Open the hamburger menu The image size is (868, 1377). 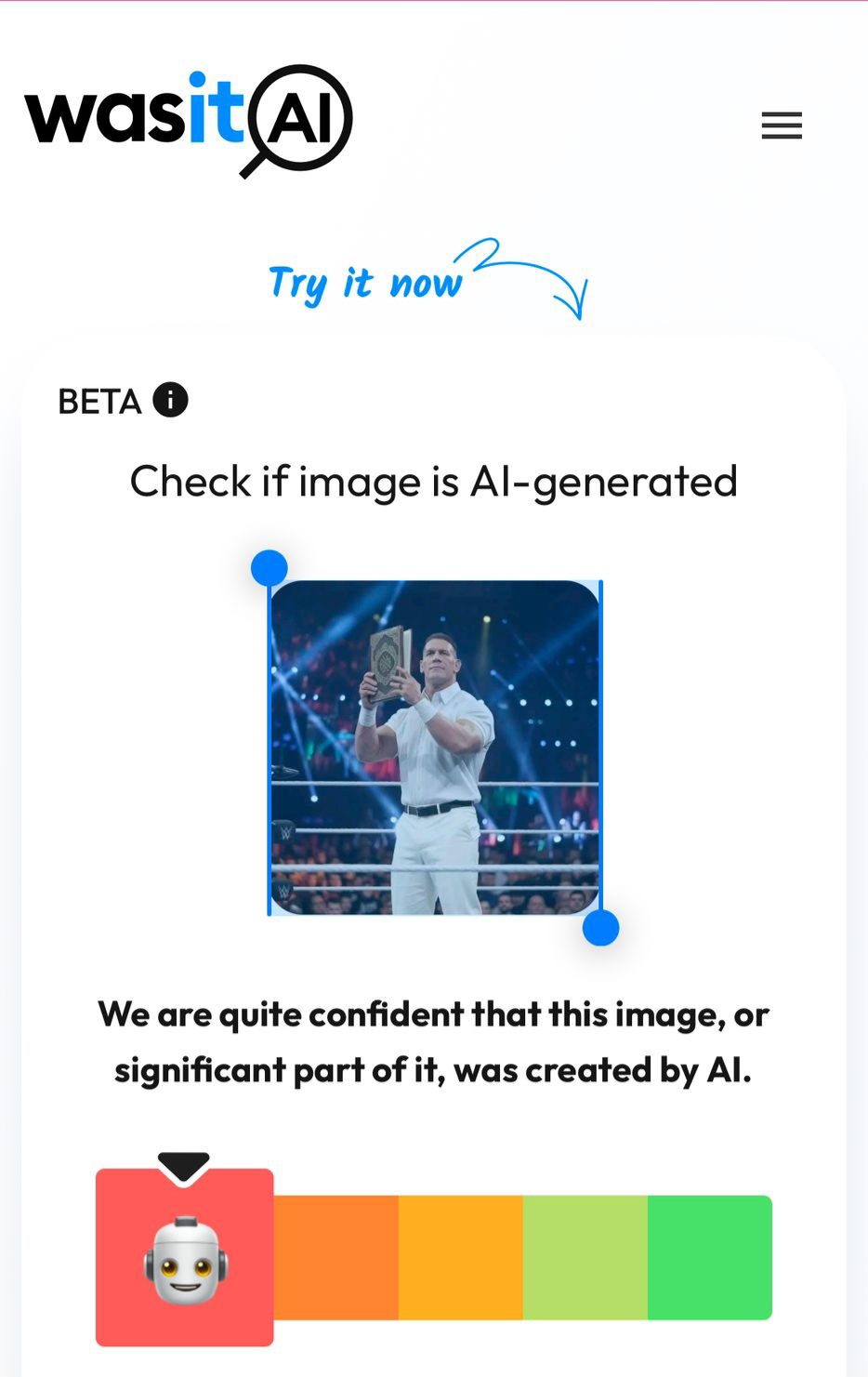coord(781,126)
